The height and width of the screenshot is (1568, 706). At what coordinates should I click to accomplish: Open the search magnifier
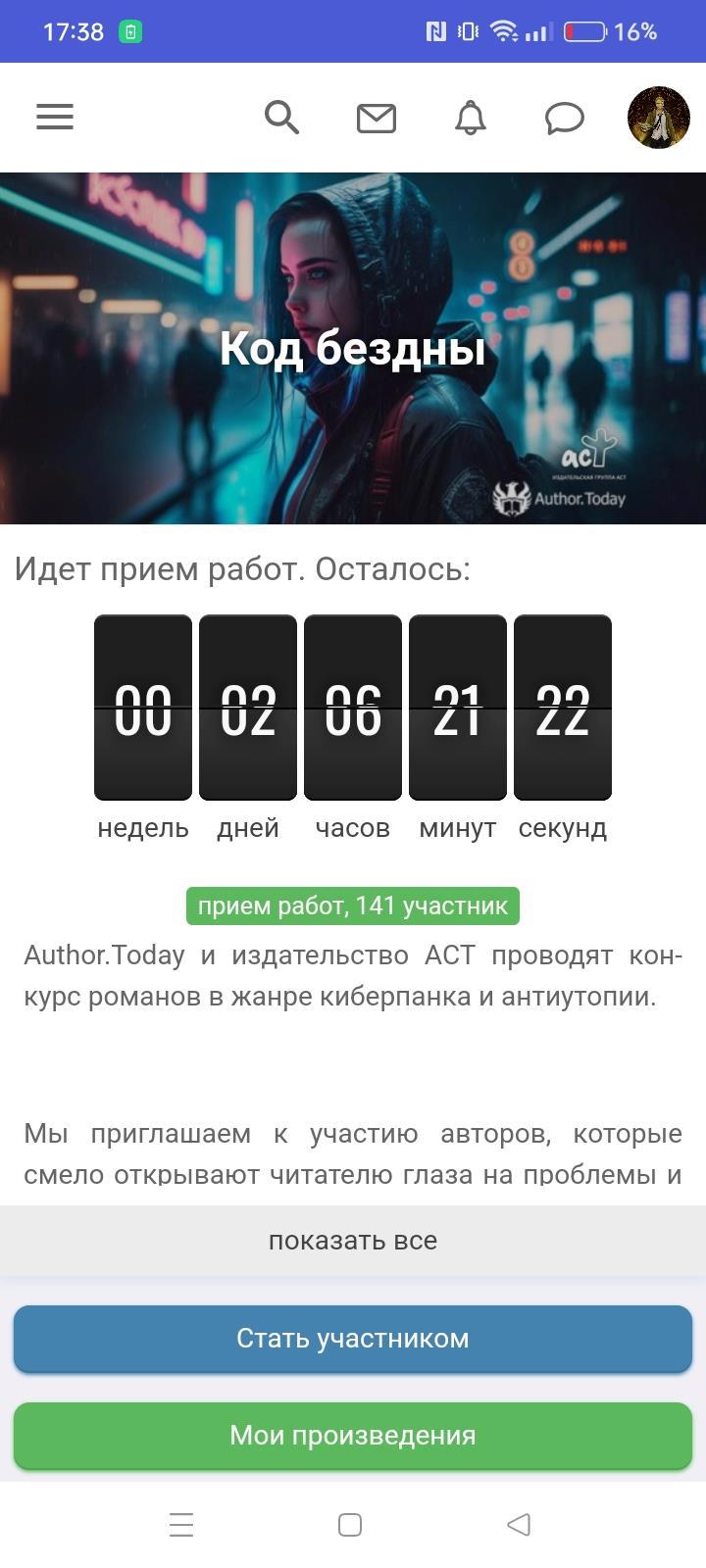pyautogui.click(x=281, y=118)
